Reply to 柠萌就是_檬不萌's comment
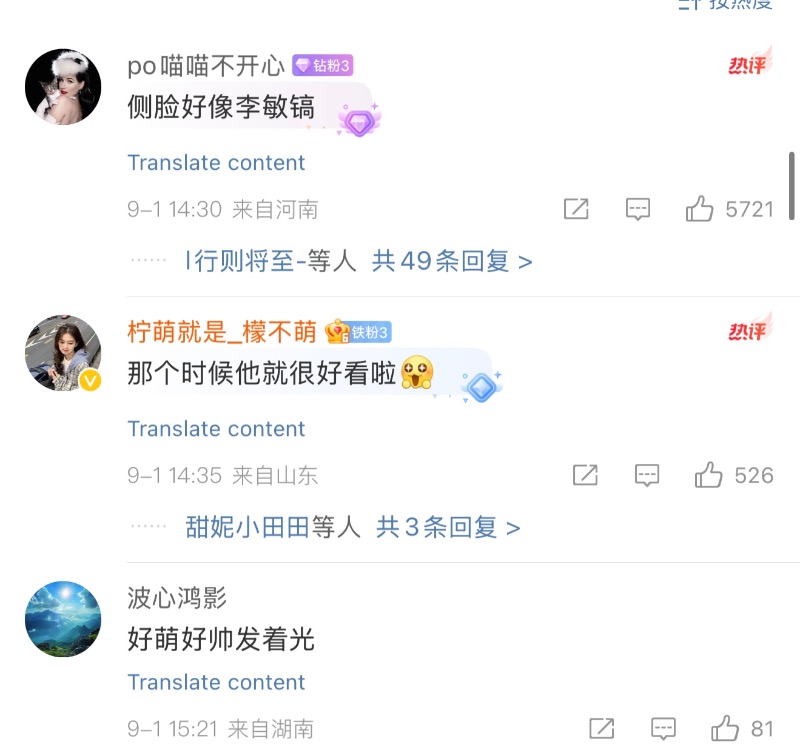Viewport: 800px width, 750px height. pos(647,475)
